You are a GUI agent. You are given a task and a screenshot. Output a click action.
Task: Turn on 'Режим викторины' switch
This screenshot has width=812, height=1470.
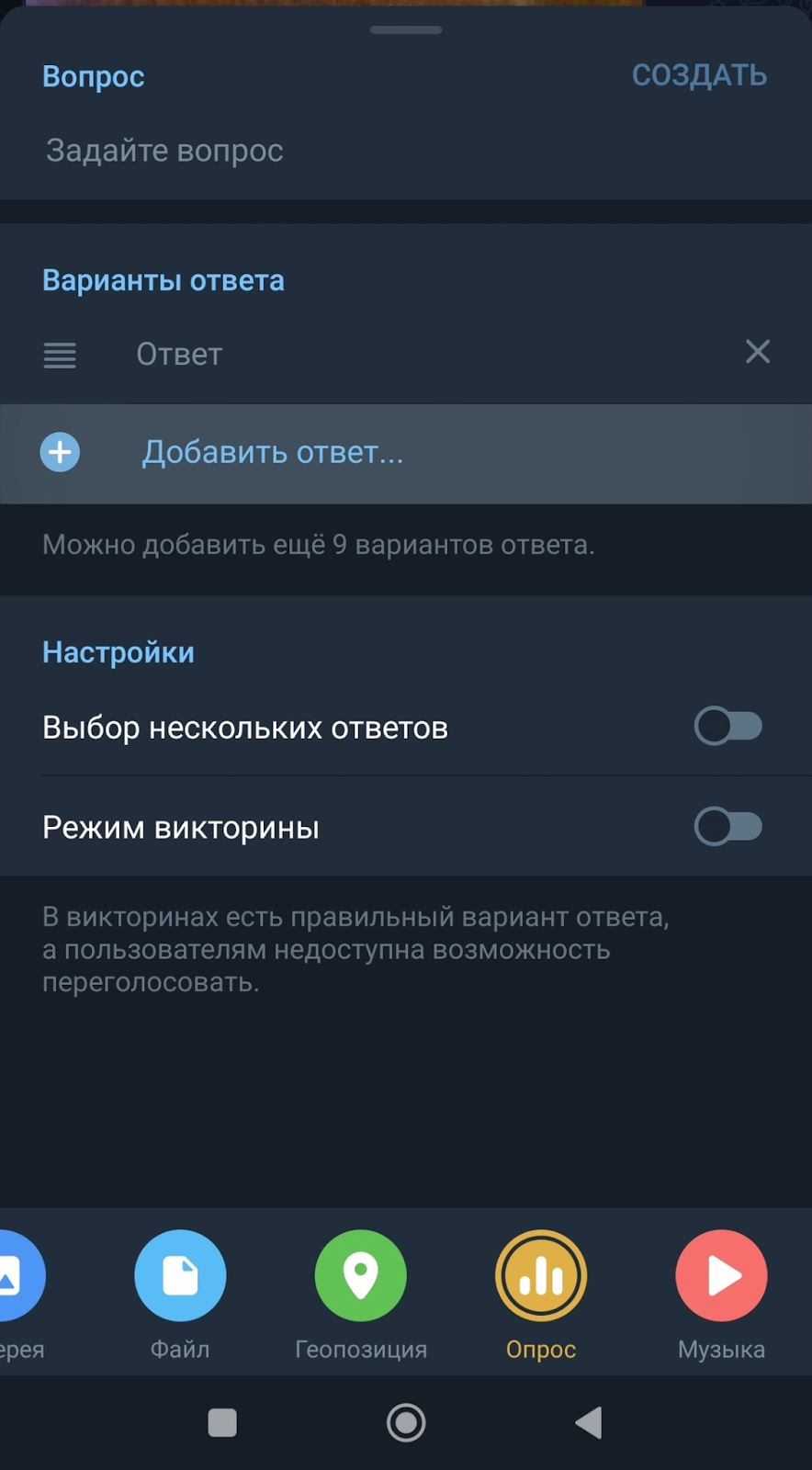(727, 827)
